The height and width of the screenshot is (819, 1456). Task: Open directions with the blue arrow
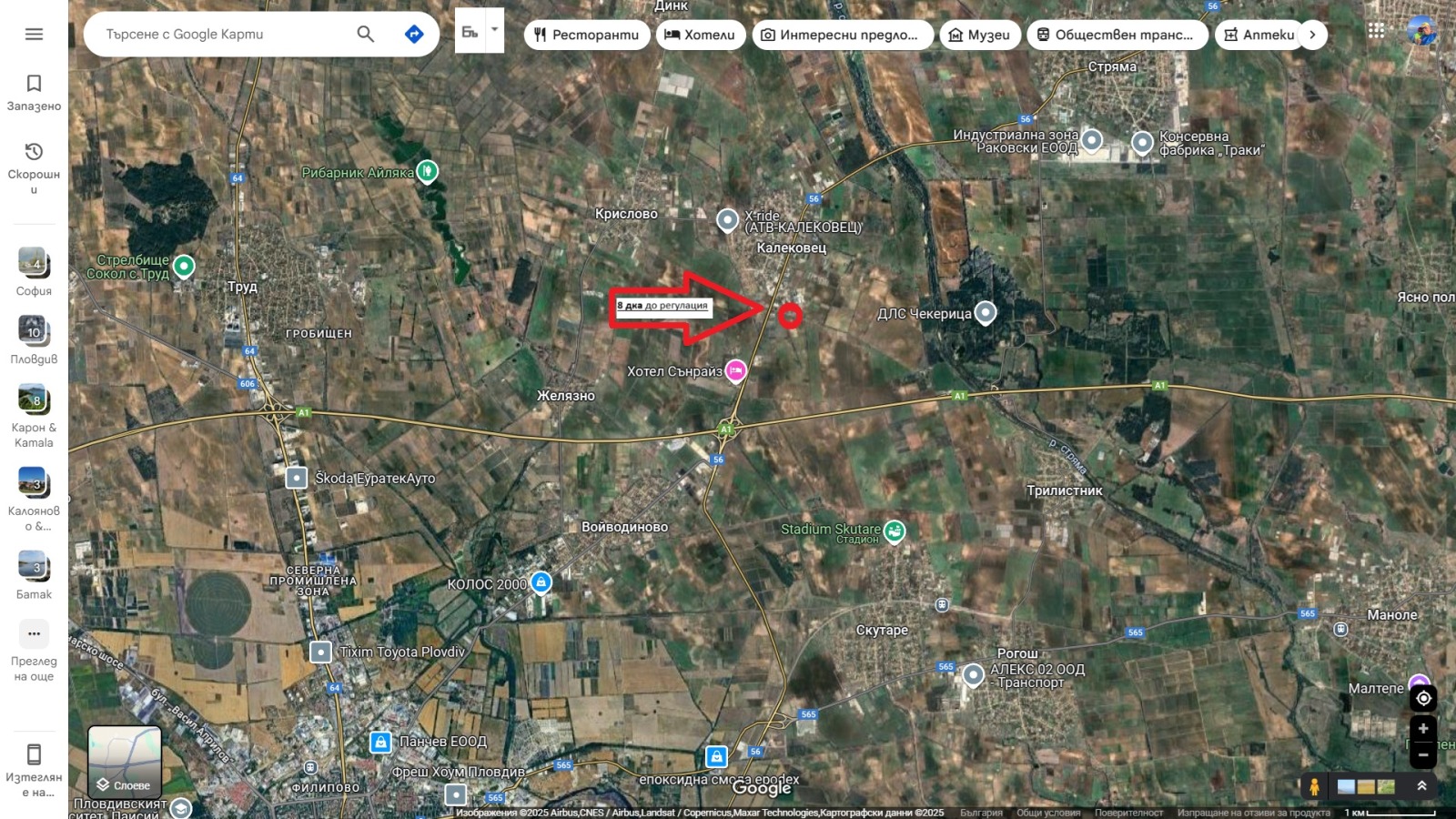414,34
